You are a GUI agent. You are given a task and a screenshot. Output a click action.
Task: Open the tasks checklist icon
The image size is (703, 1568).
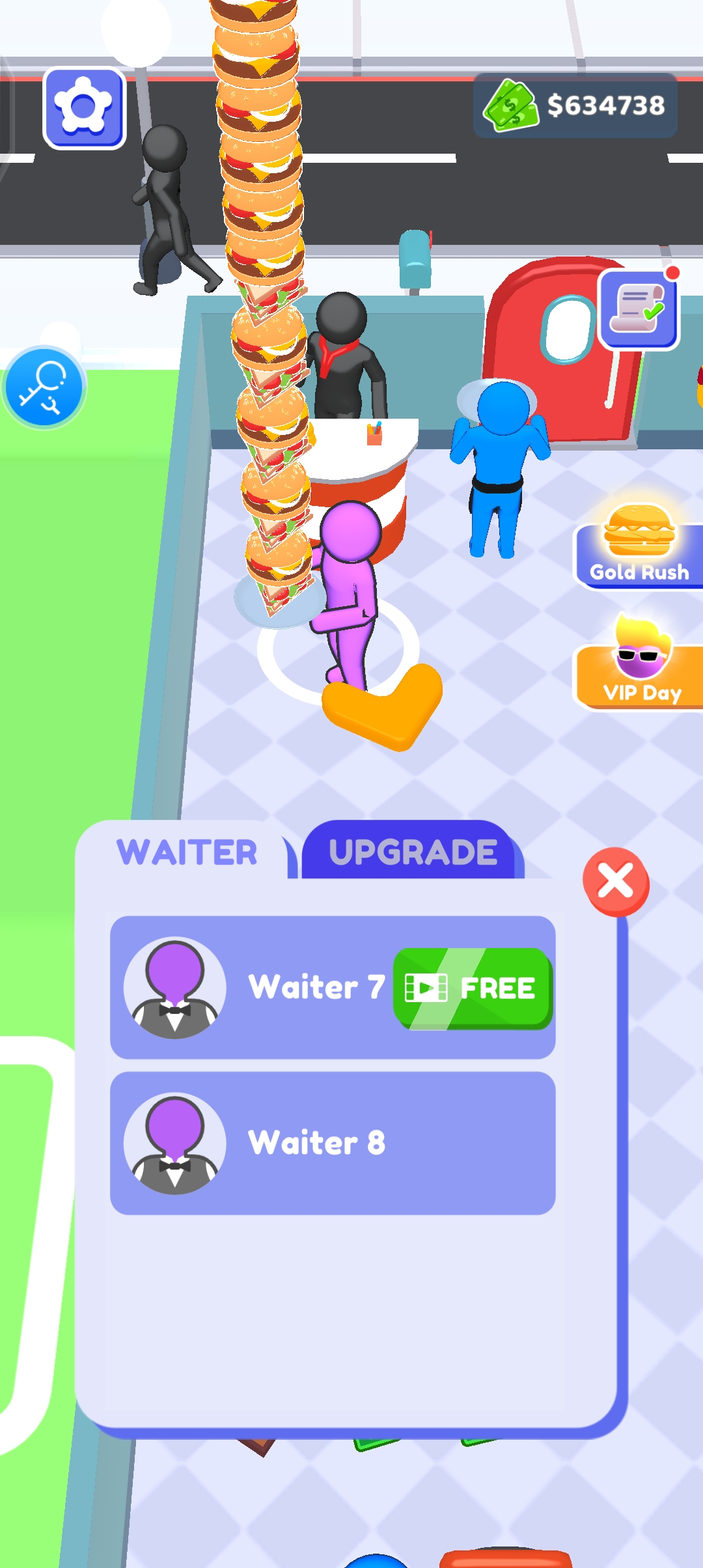pos(639,311)
